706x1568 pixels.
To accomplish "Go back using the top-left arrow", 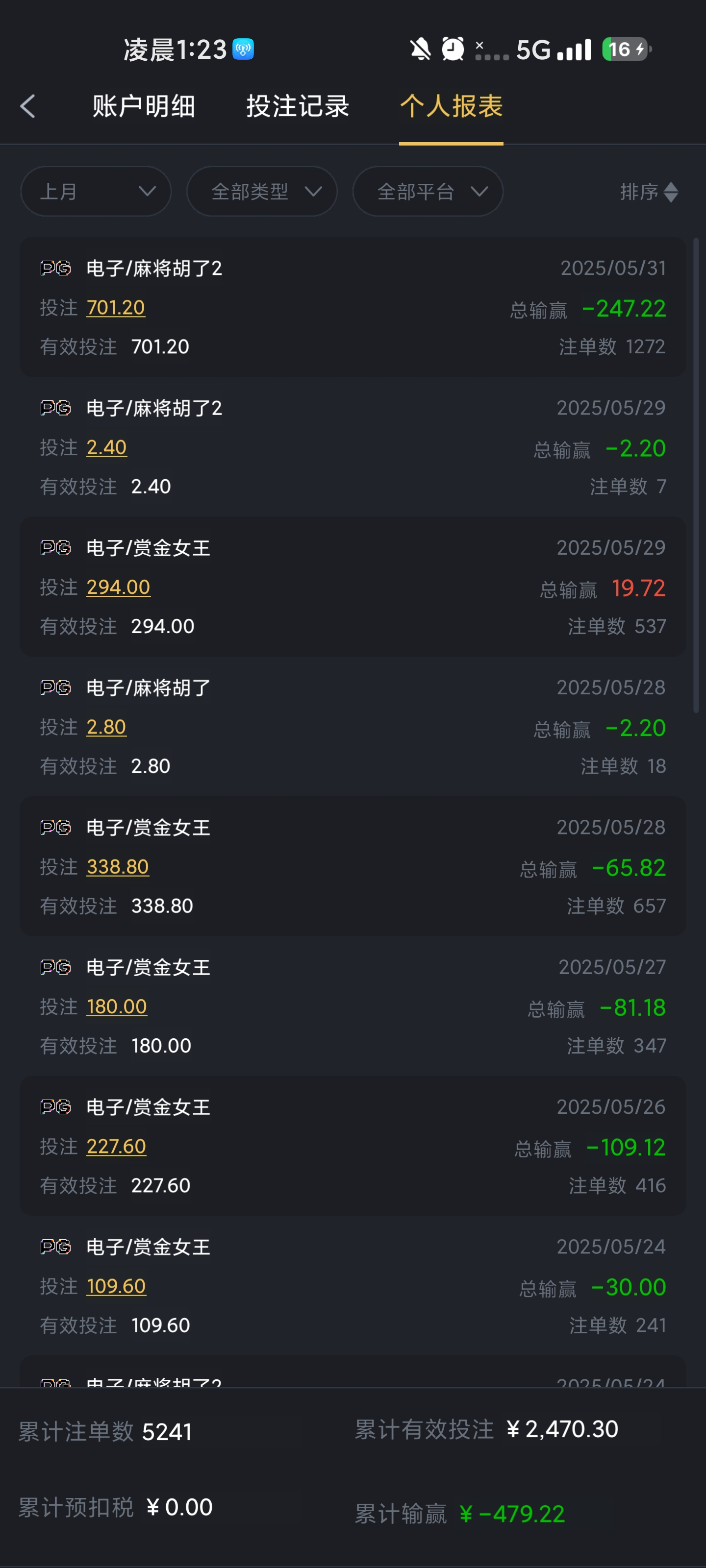I will tap(28, 106).
